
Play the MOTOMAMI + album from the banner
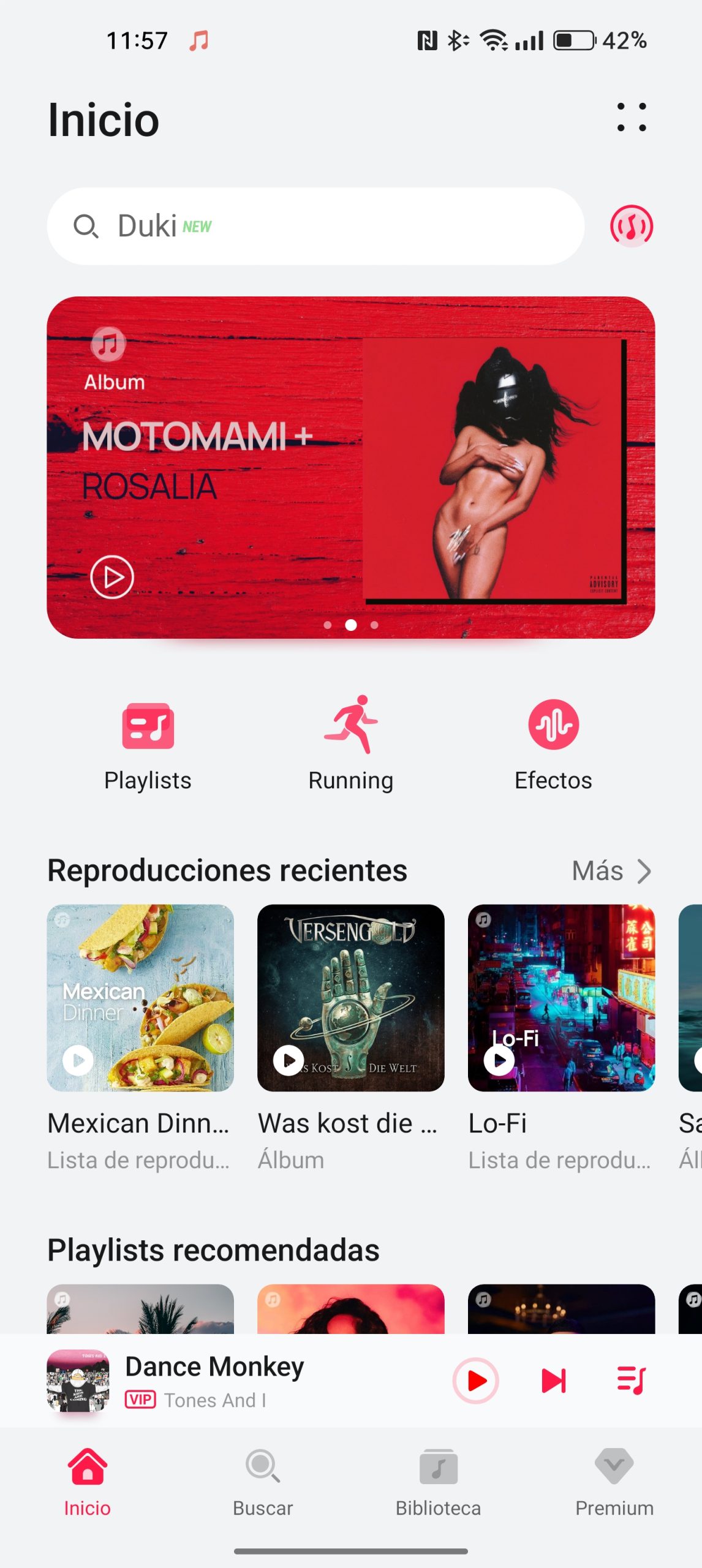coord(112,577)
